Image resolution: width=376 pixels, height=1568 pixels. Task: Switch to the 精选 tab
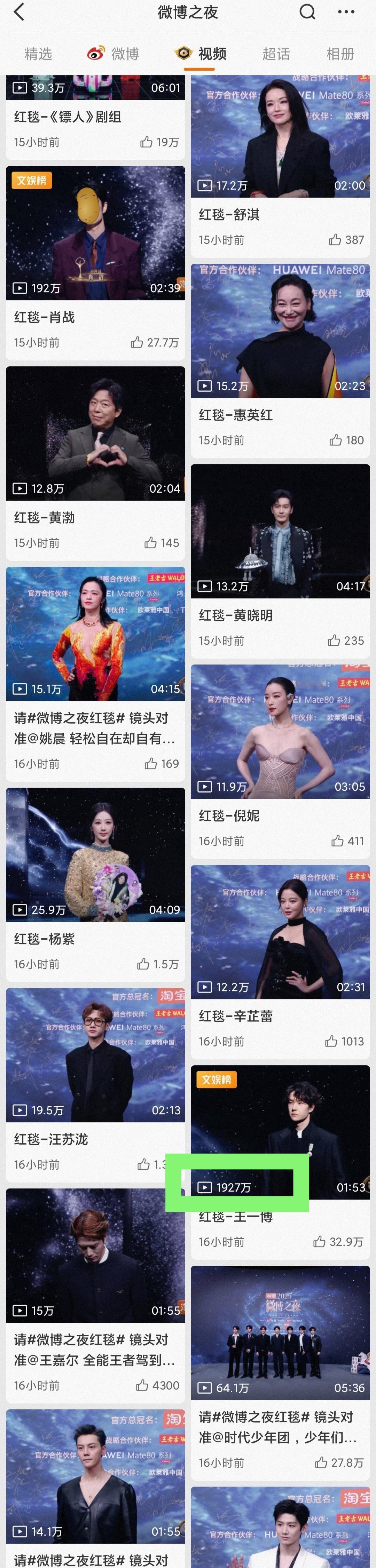[38, 54]
